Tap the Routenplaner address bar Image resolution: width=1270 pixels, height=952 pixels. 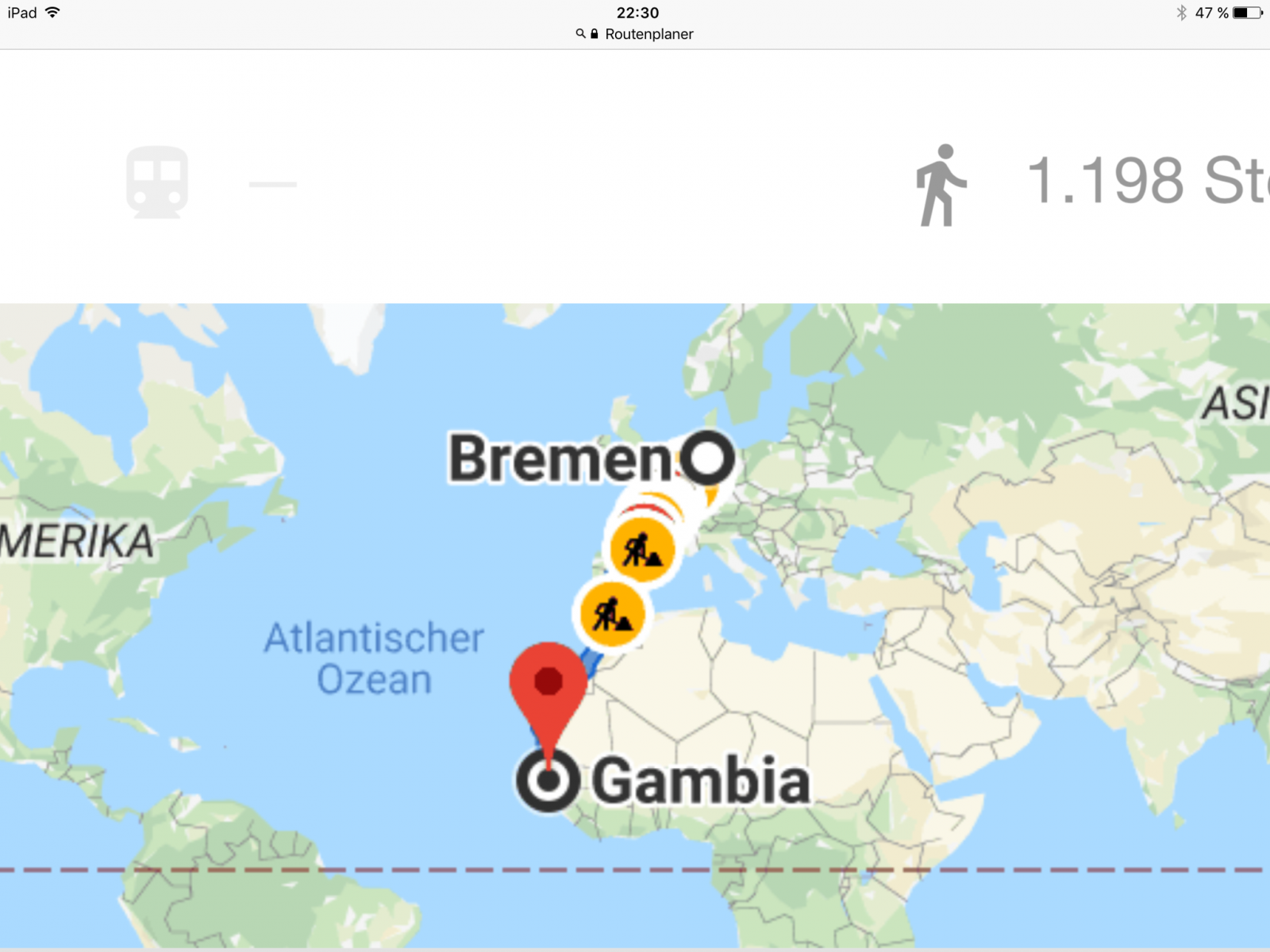click(x=635, y=34)
